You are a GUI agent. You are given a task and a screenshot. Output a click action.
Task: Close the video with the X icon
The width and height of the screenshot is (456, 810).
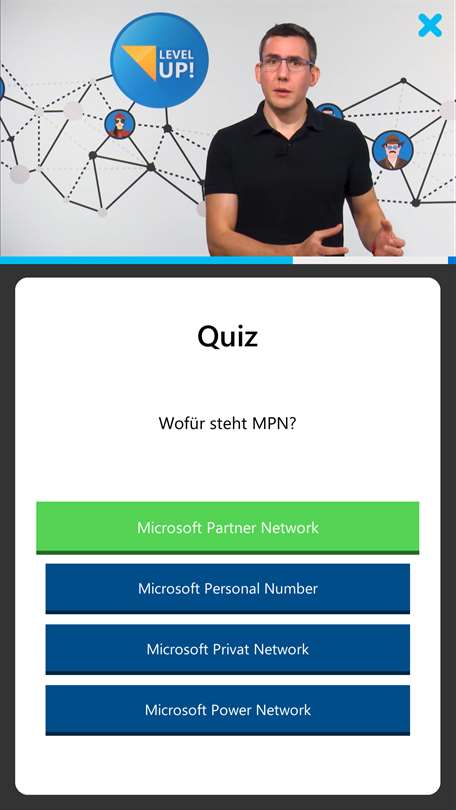(x=430, y=25)
